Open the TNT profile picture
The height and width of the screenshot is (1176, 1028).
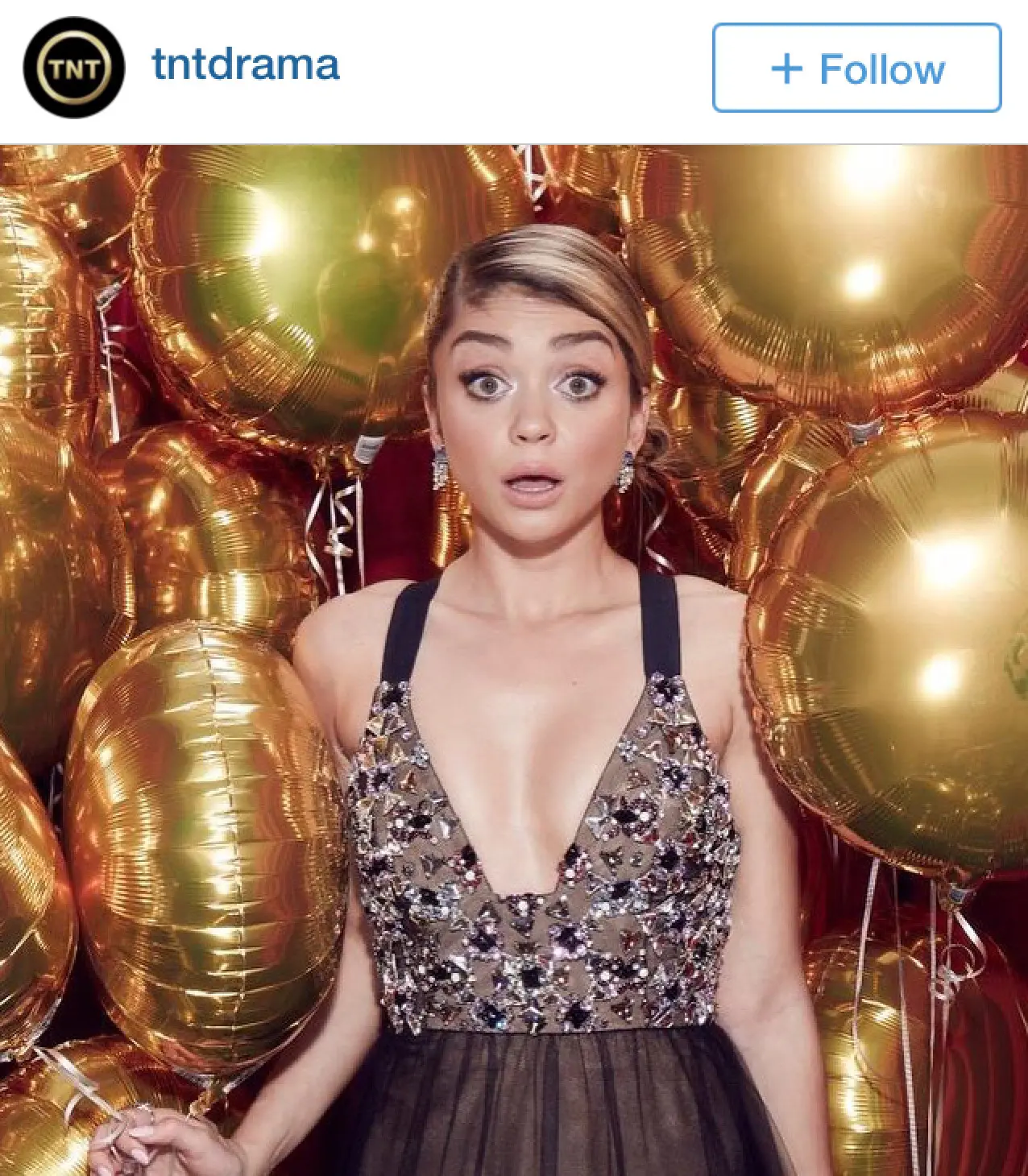point(74,68)
